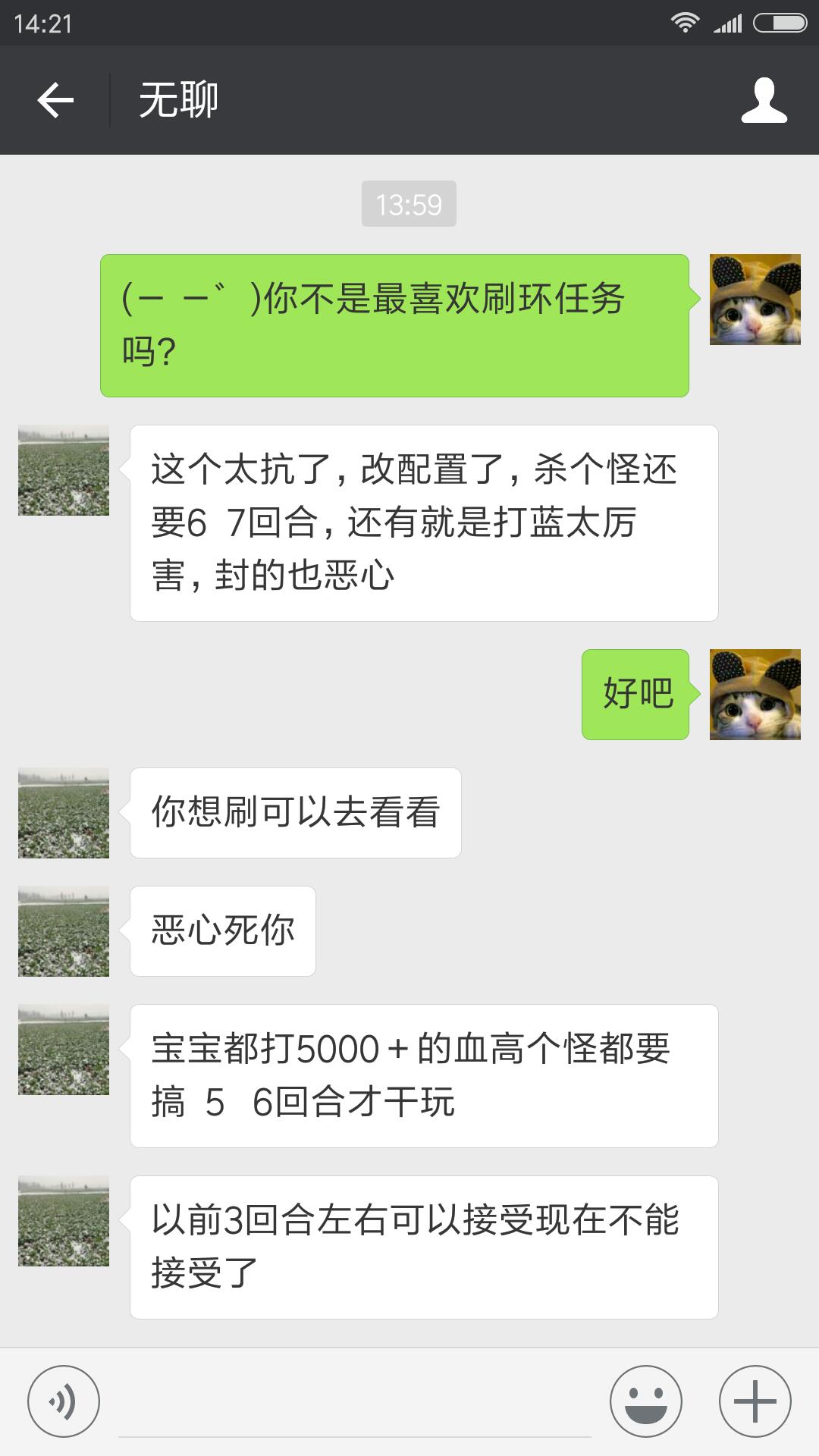Go back from the 无聊 chat

click(55, 100)
